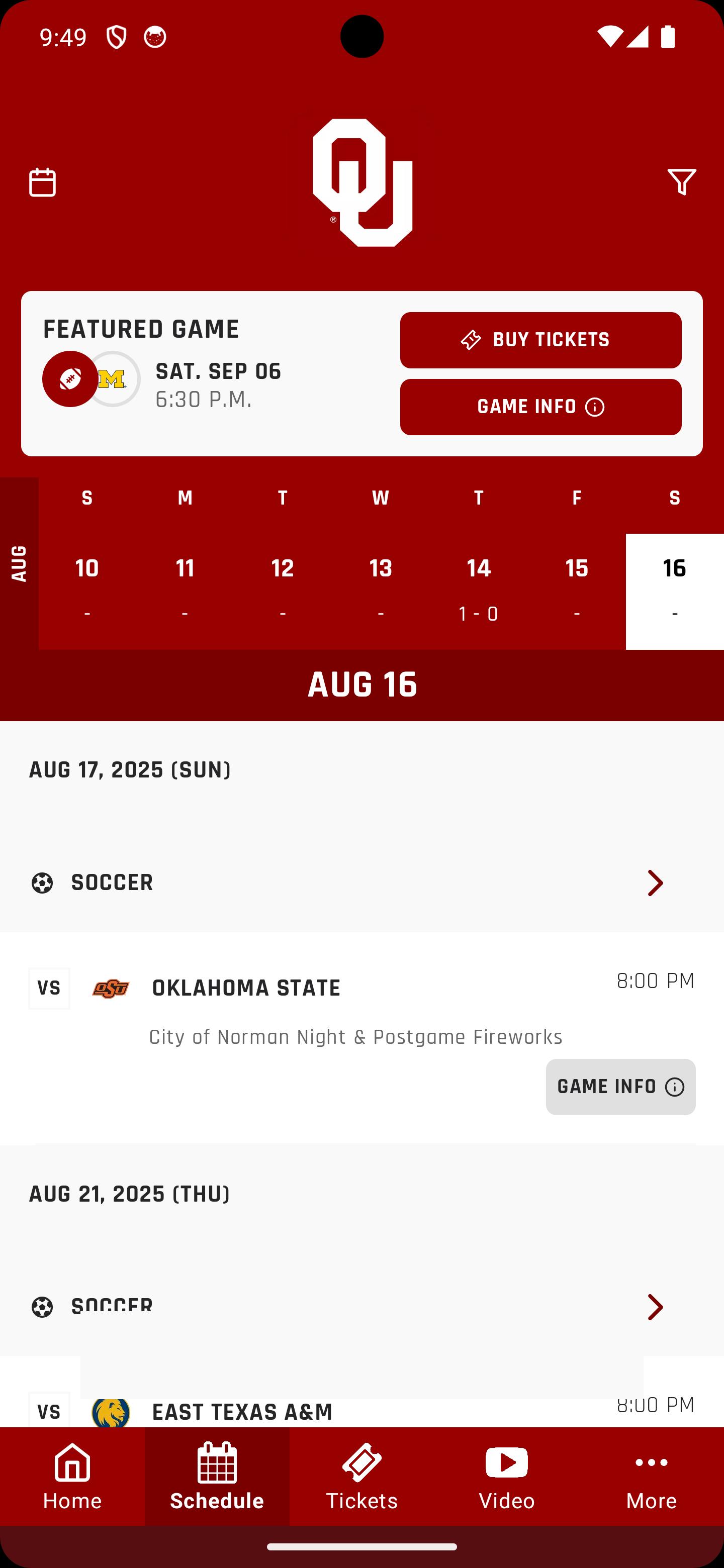Open the schedule filter

click(x=681, y=182)
